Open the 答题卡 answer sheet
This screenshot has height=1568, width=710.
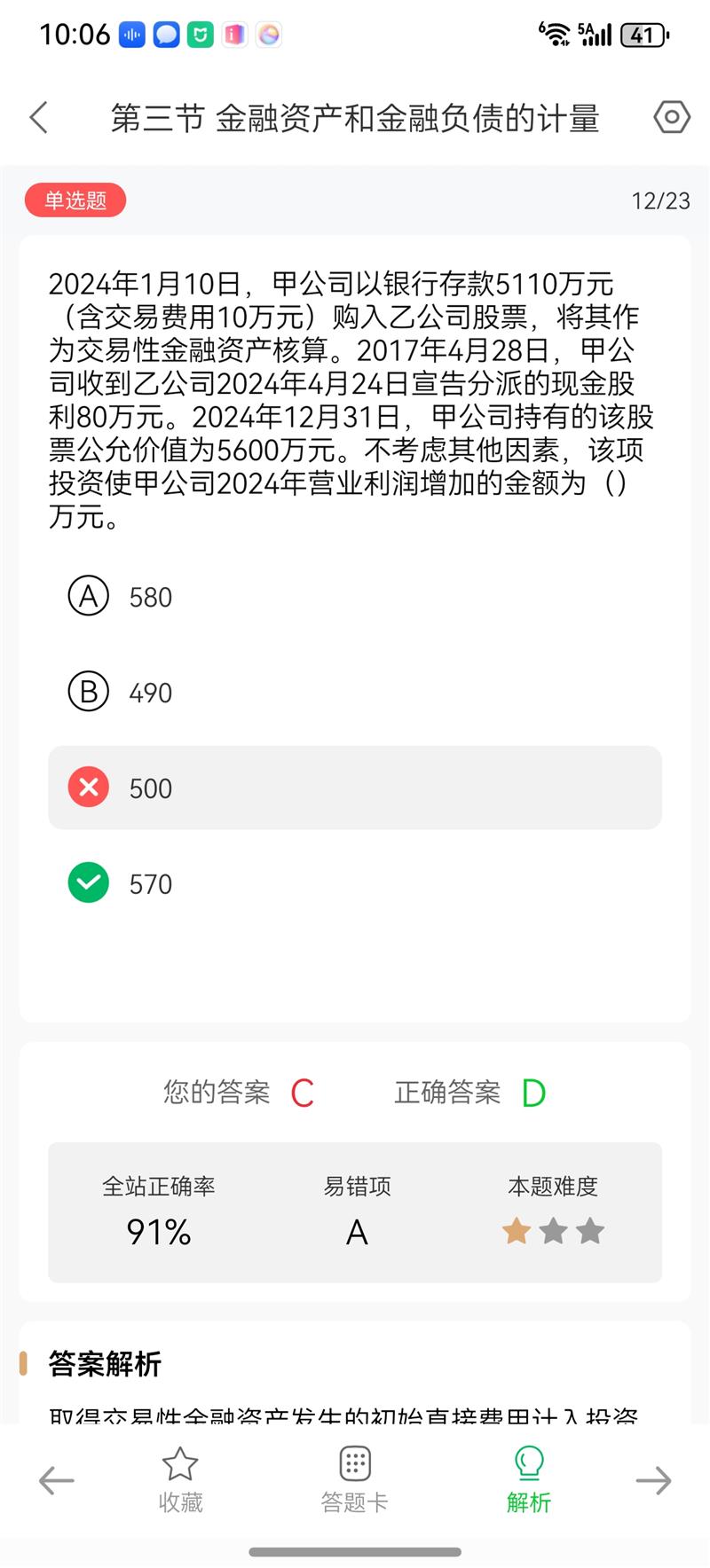click(x=354, y=1480)
